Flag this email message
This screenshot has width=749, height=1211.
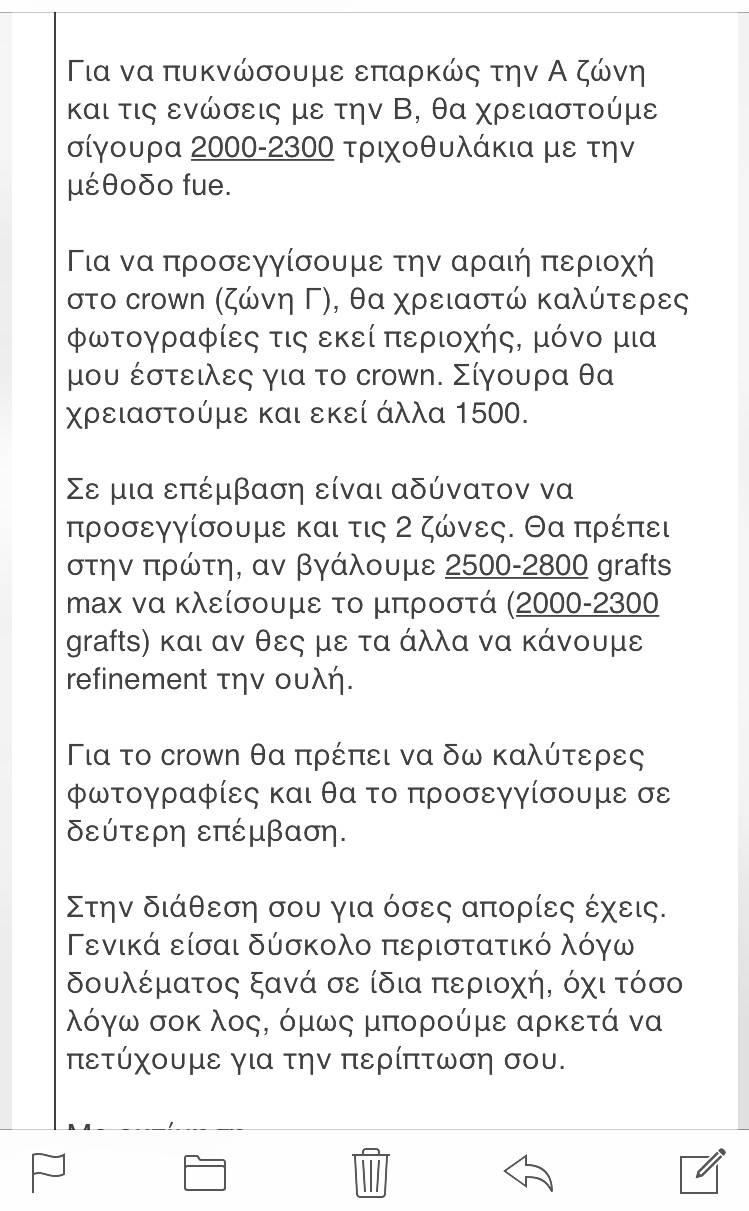[x=48, y=1170]
